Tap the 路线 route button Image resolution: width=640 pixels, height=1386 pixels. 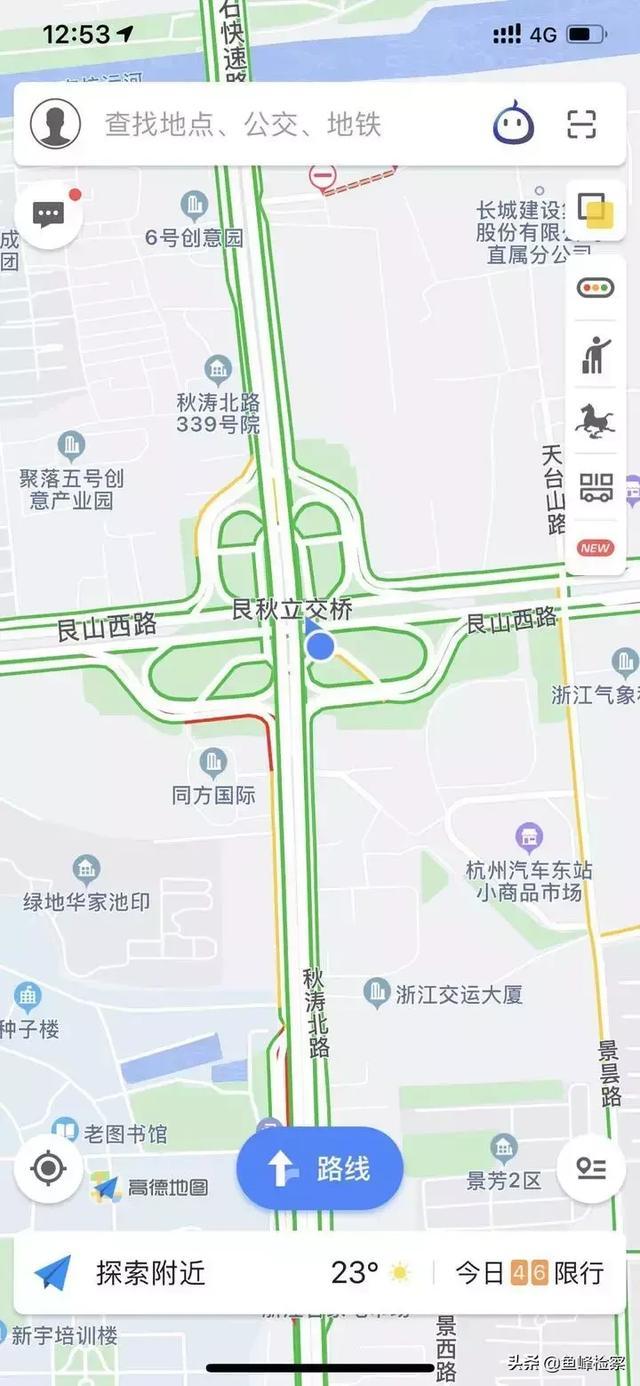coord(320,1168)
